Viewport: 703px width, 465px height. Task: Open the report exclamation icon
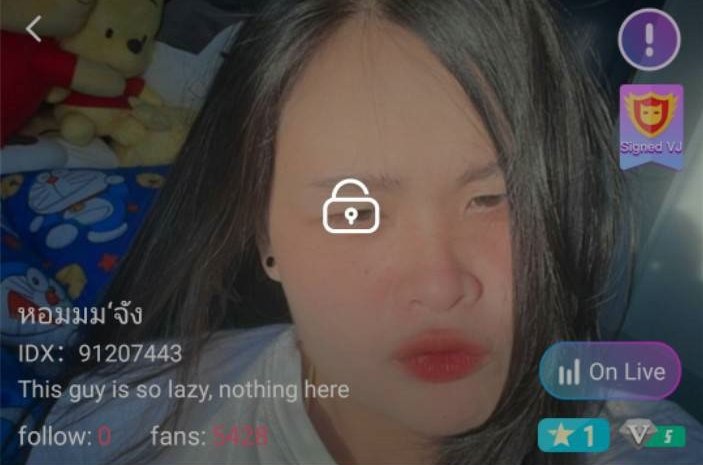[649, 40]
